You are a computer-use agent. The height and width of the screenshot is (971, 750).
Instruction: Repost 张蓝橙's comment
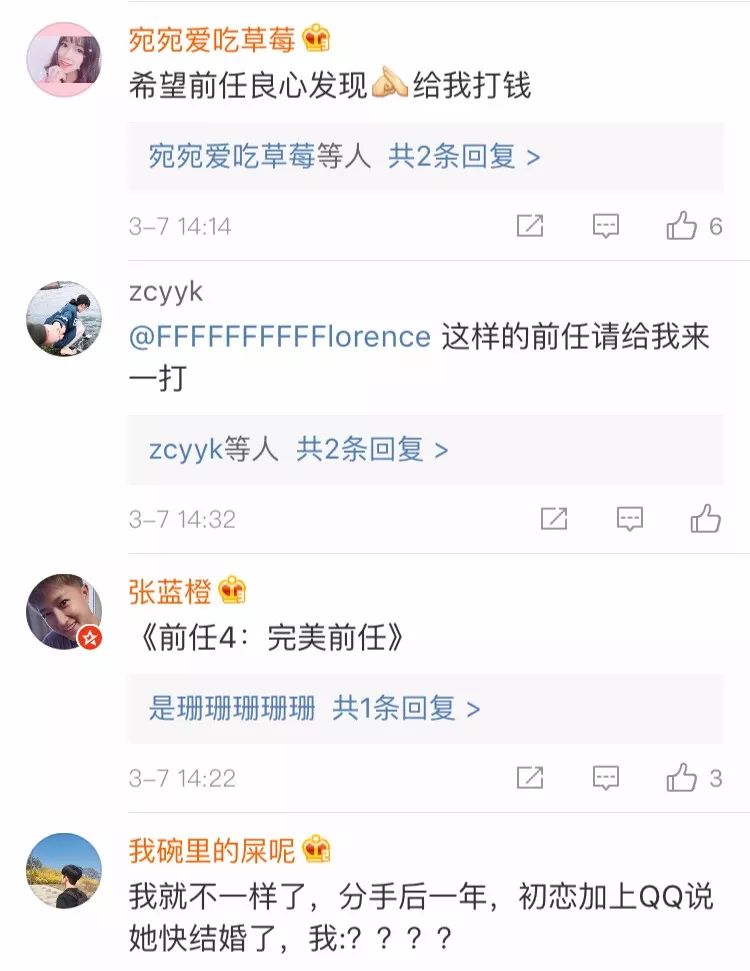(529, 778)
